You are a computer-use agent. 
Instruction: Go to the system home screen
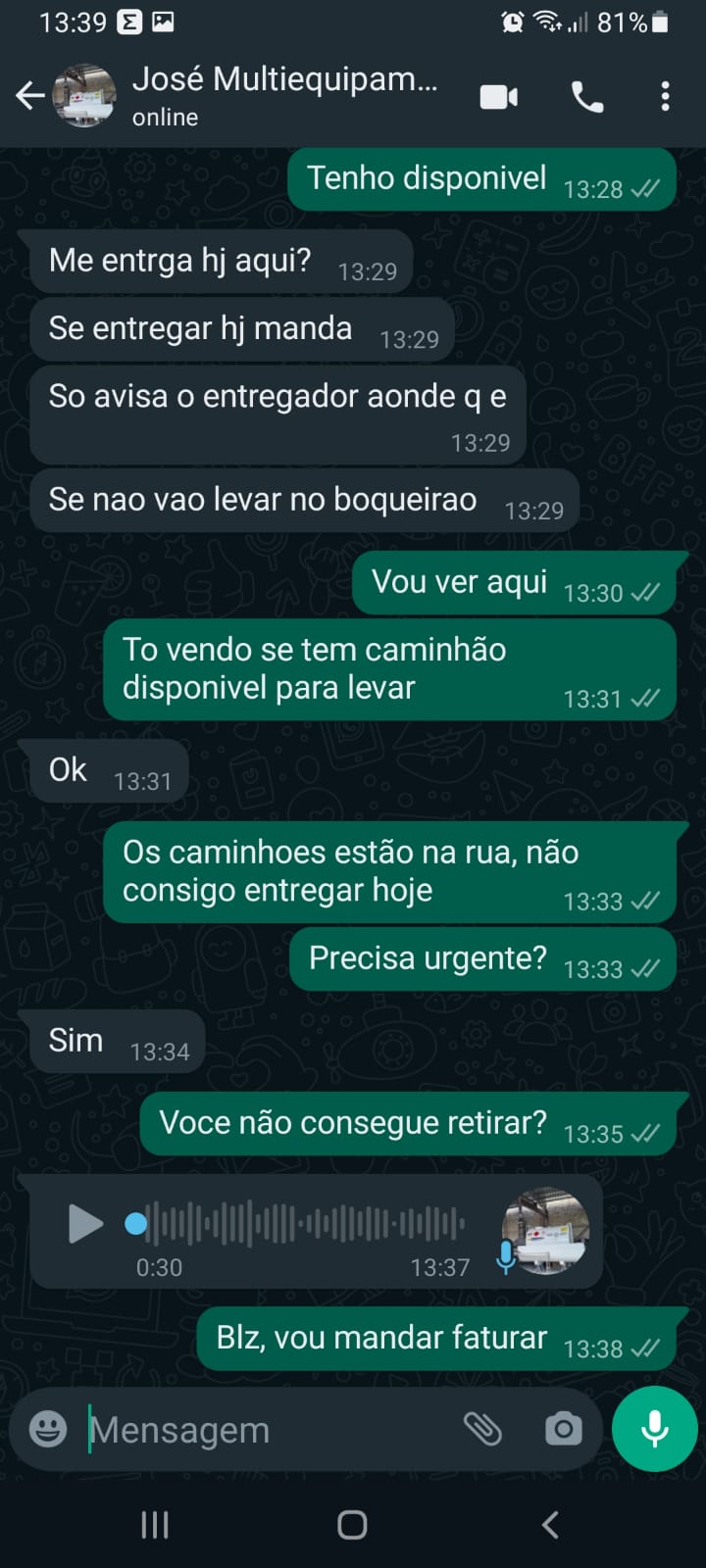click(352, 1524)
